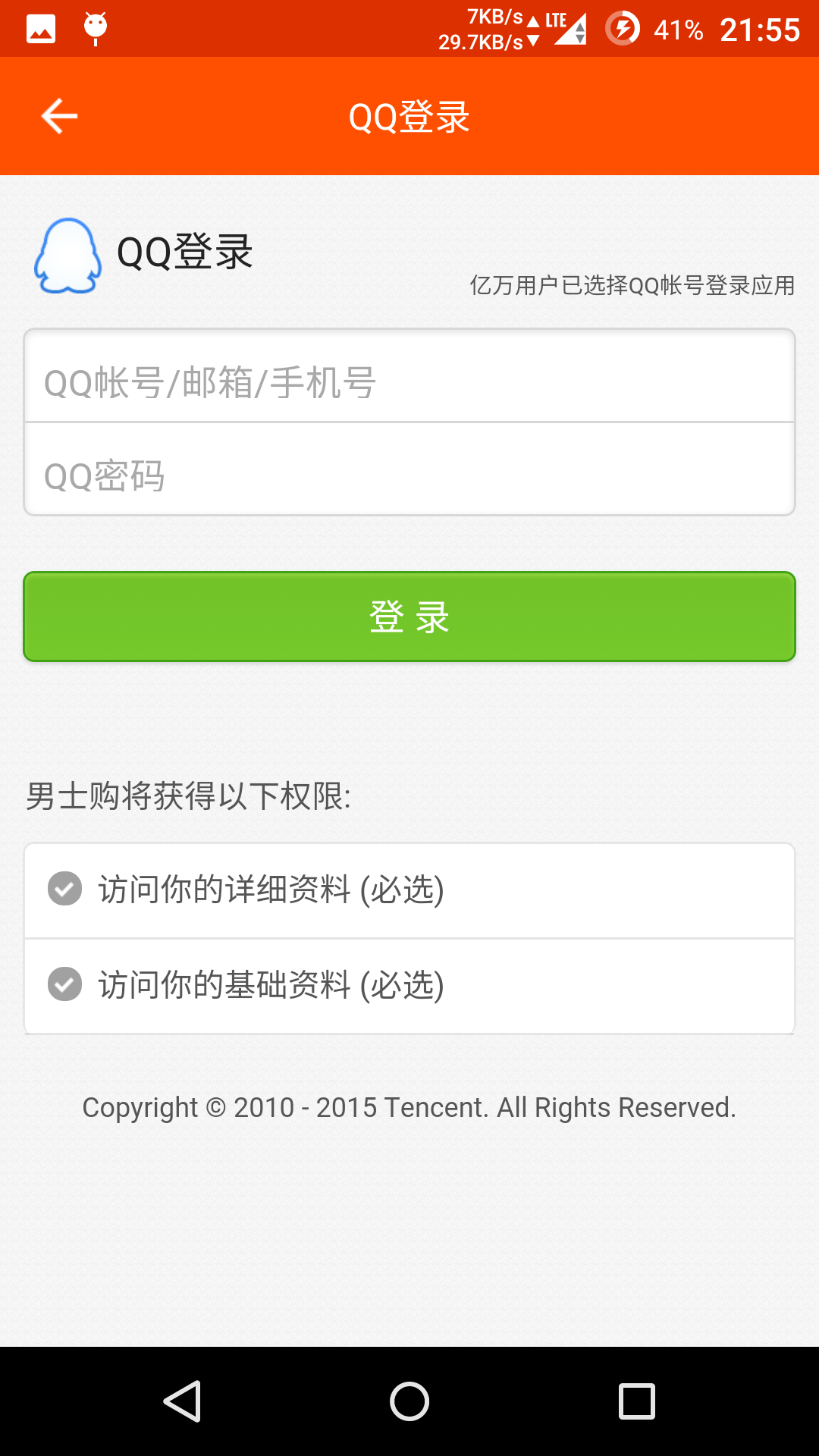Tap the QQ密码 password field
The width and height of the screenshot is (819, 1456).
point(409,469)
